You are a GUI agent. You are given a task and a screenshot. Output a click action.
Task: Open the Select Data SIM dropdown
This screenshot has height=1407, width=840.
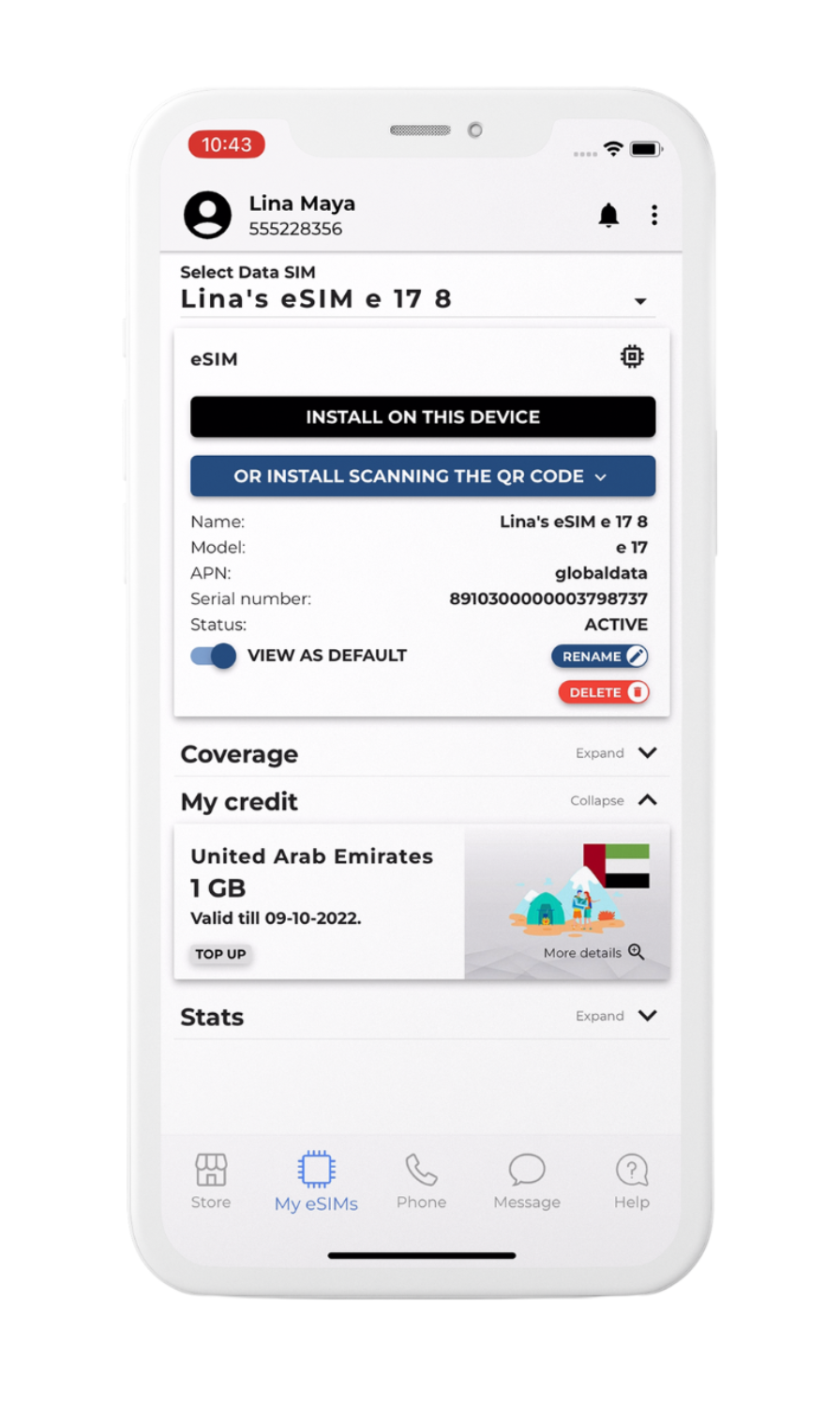[640, 301]
